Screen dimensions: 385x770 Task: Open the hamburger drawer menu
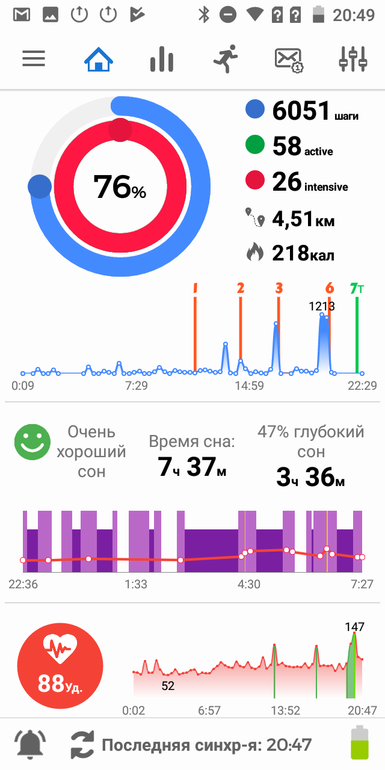(34, 59)
